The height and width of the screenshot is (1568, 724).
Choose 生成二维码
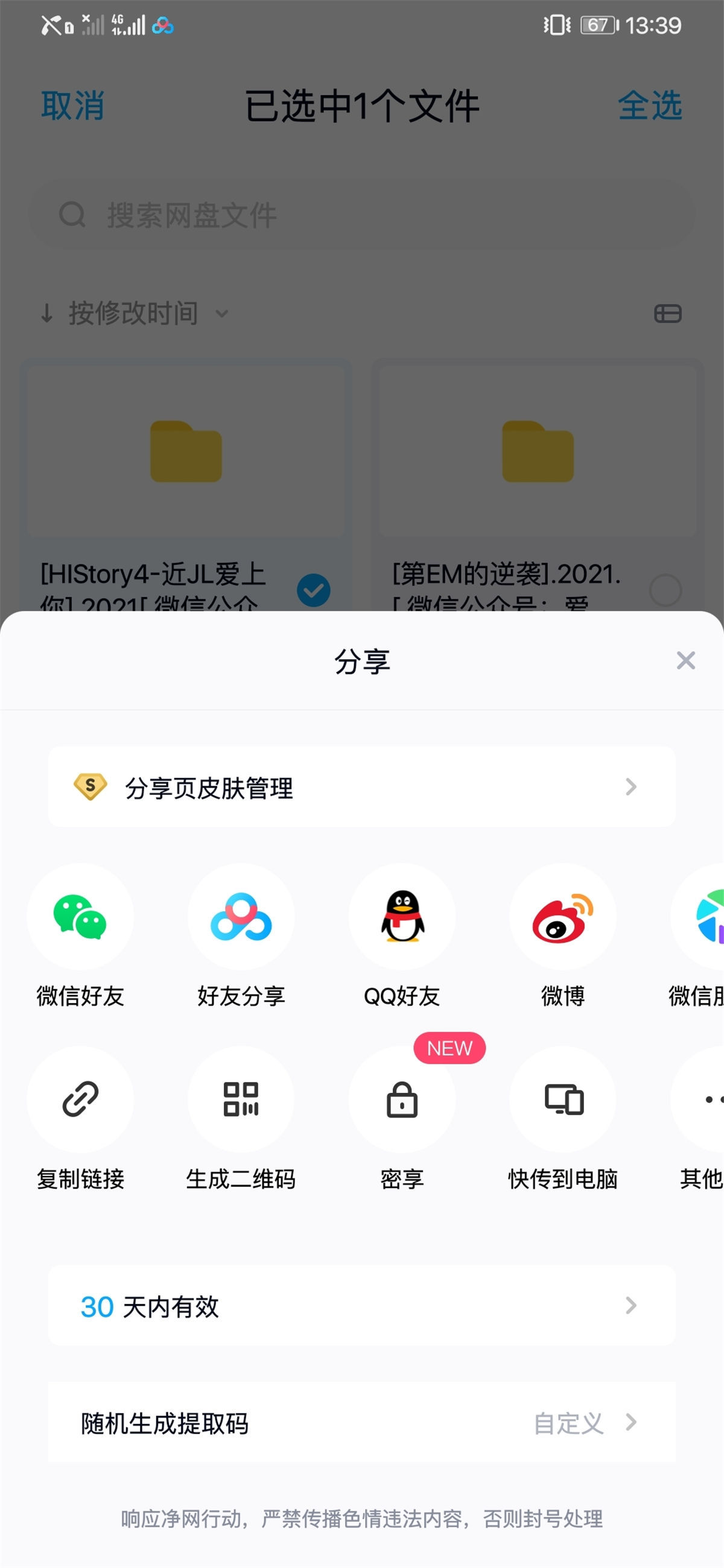click(x=241, y=1099)
